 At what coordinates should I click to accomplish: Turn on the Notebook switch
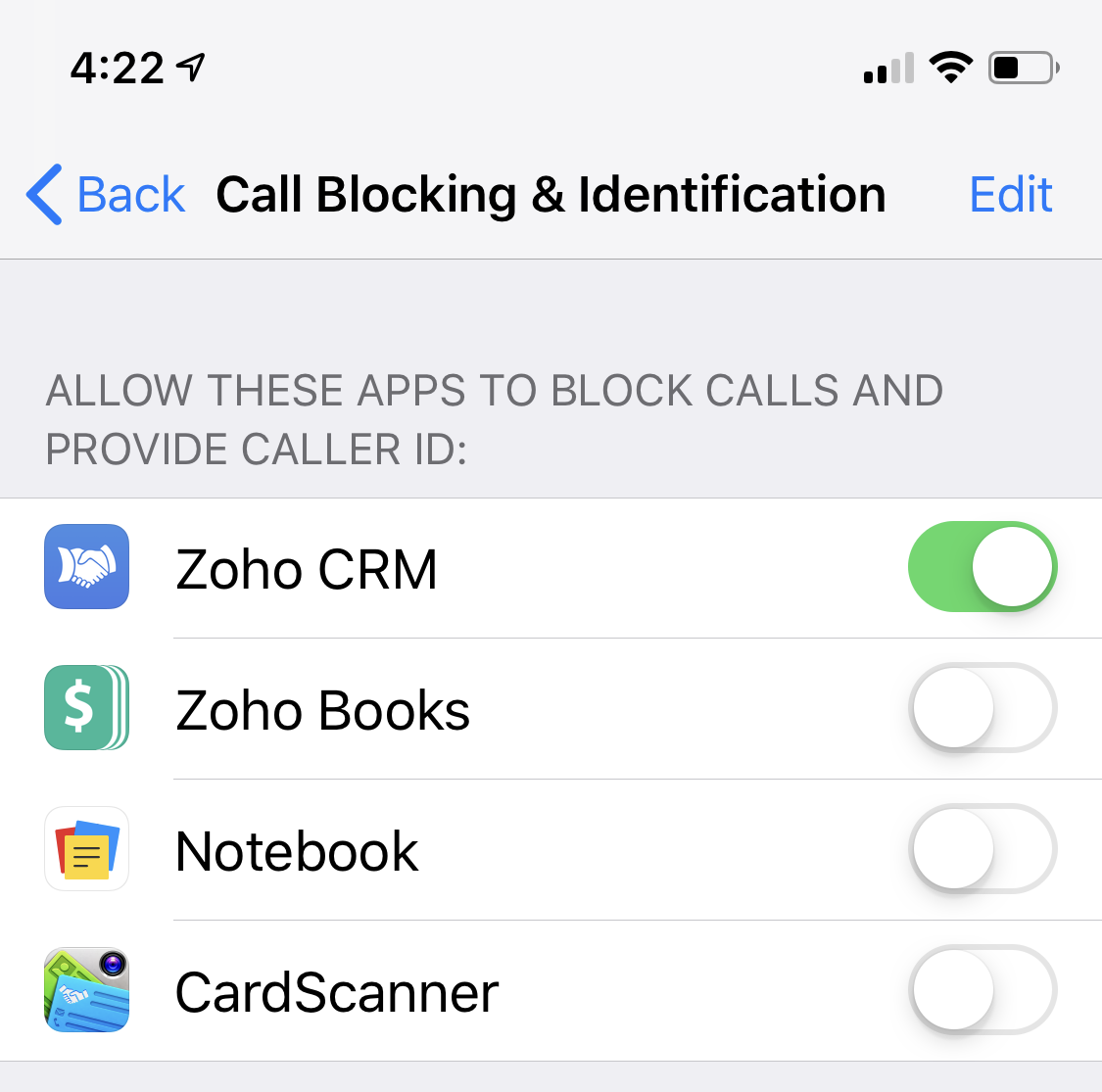tap(982, 849)
